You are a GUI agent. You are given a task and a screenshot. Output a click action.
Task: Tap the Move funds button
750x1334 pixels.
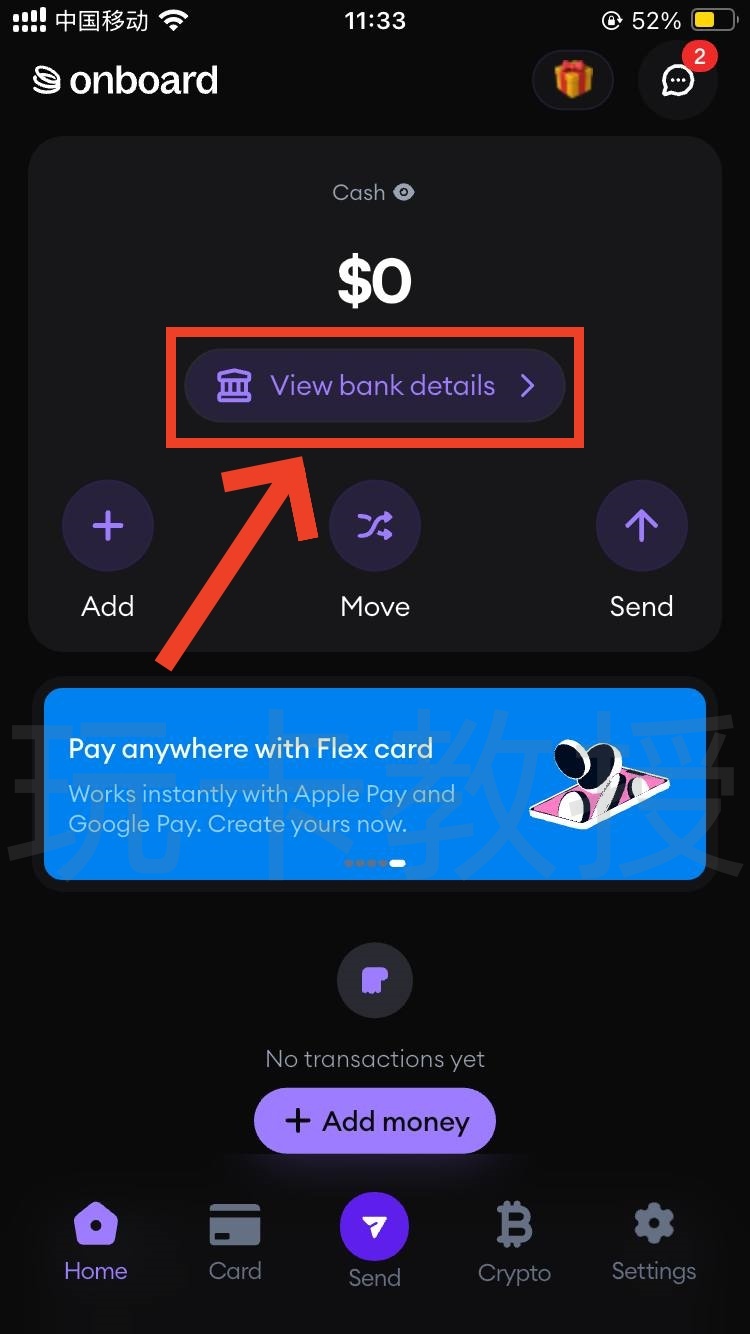coord(375,526)
